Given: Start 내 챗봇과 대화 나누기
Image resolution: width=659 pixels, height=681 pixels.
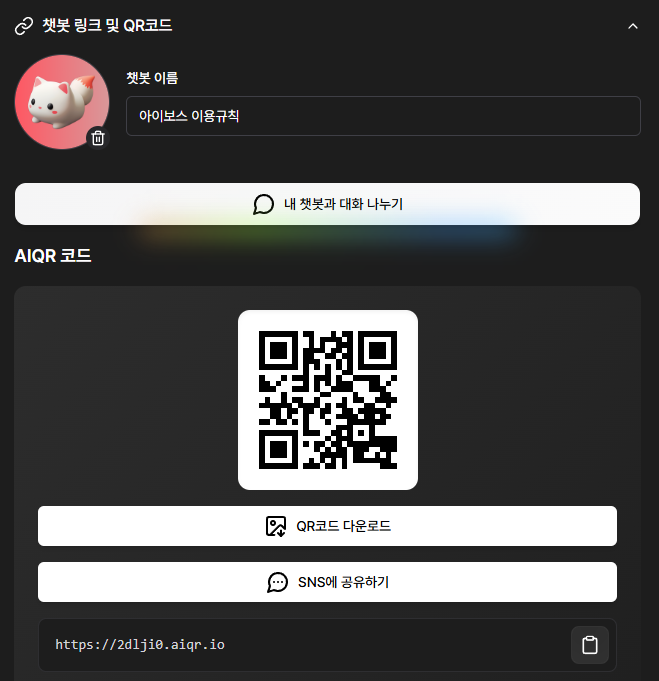Looking at the screenshot, I should (x=327, y=204).
